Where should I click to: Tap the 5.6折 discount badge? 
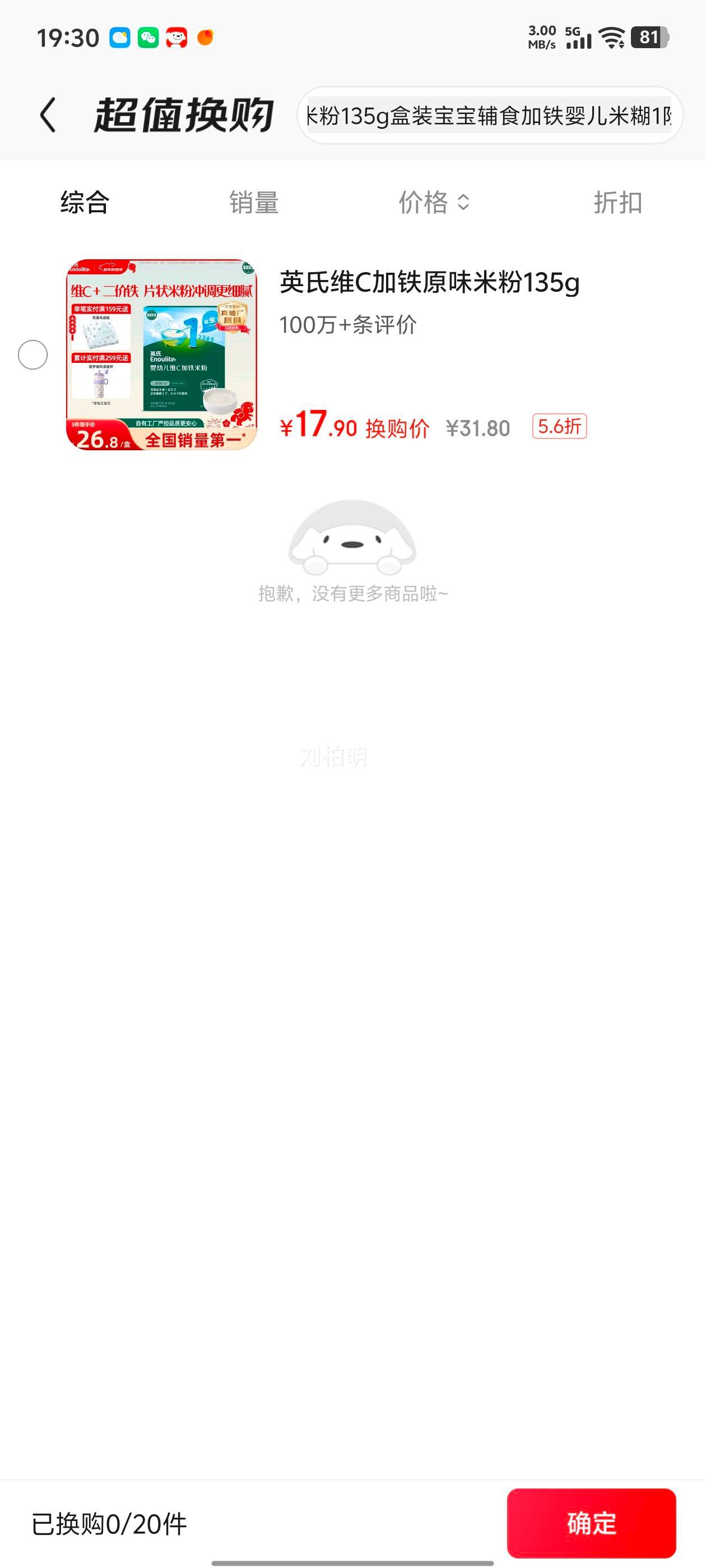(x=558, y=428)
